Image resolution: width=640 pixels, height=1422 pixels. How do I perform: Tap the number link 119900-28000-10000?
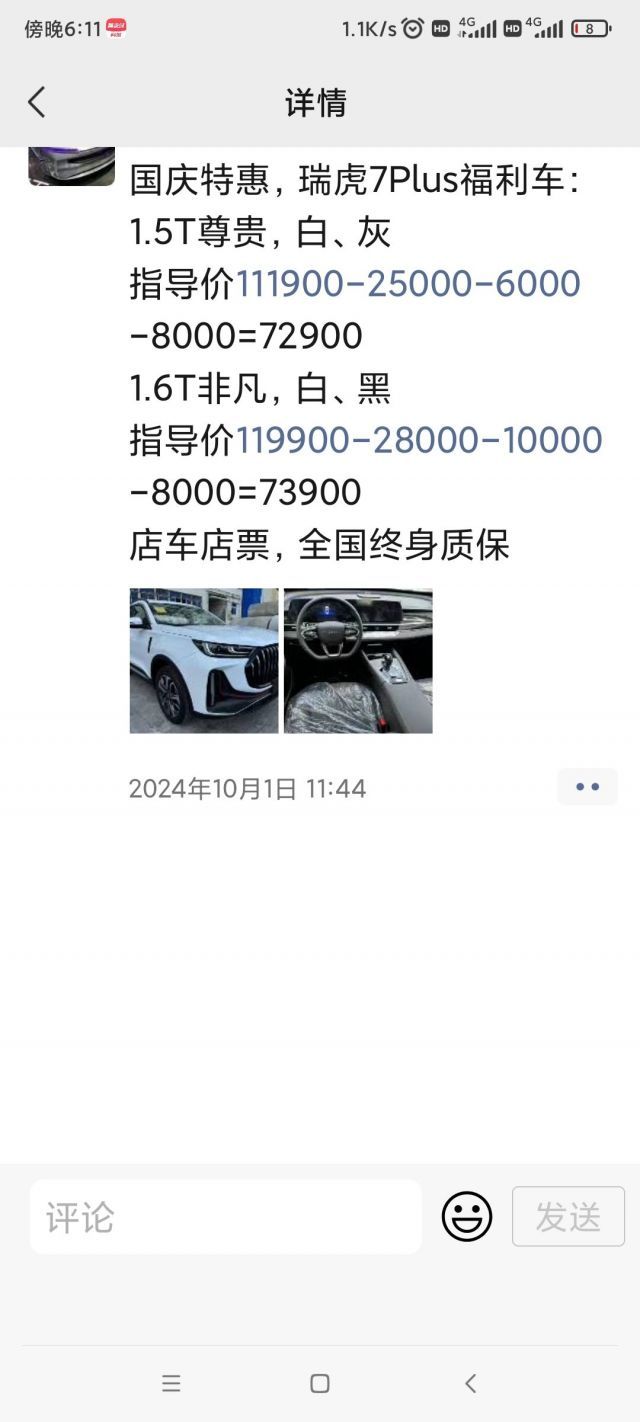click(419, 440)
